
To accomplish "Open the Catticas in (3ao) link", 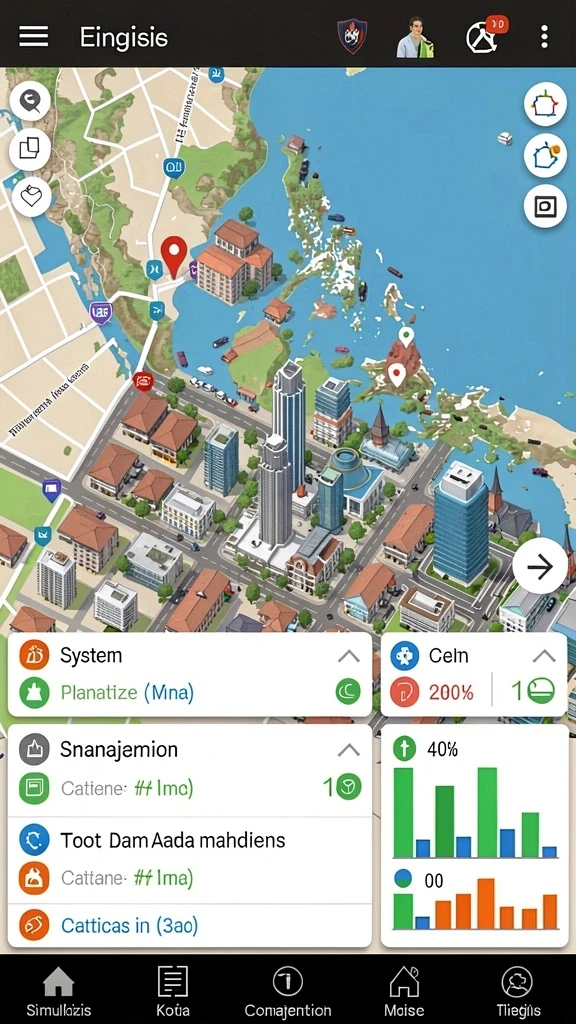I will [129, 925].
